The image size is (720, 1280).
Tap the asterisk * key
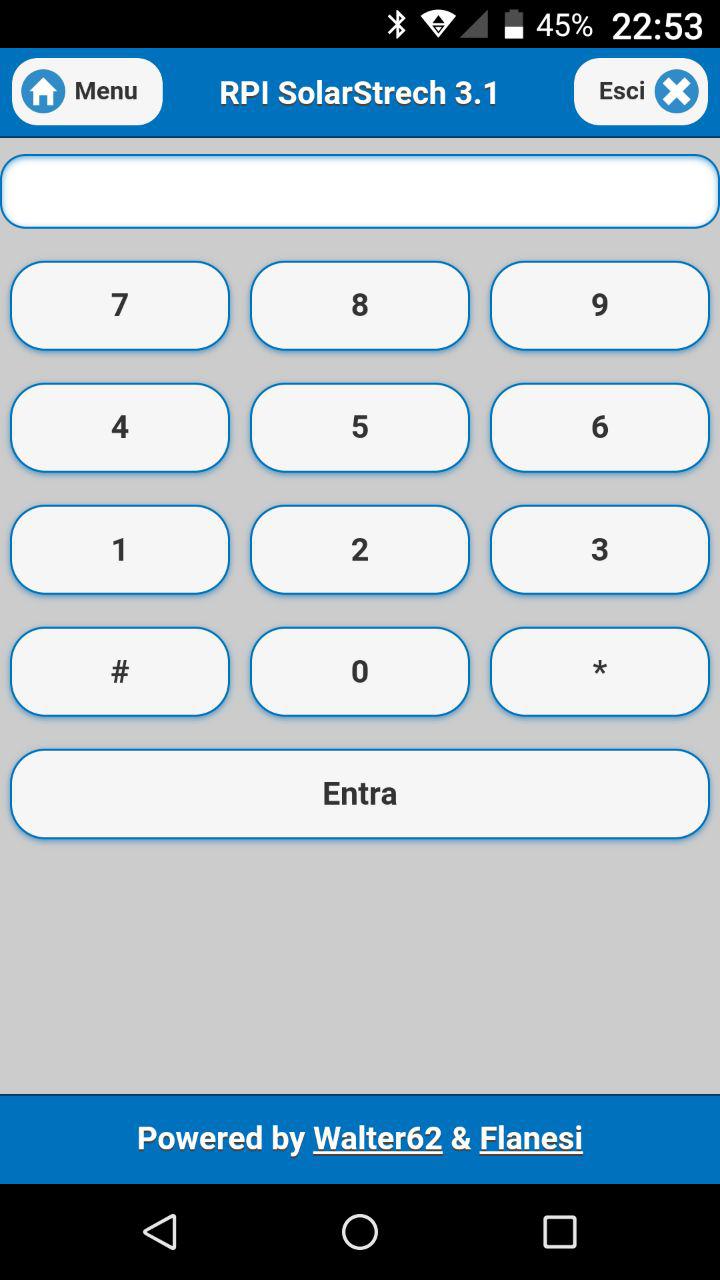pyautogui.click(x=600, y=672)
